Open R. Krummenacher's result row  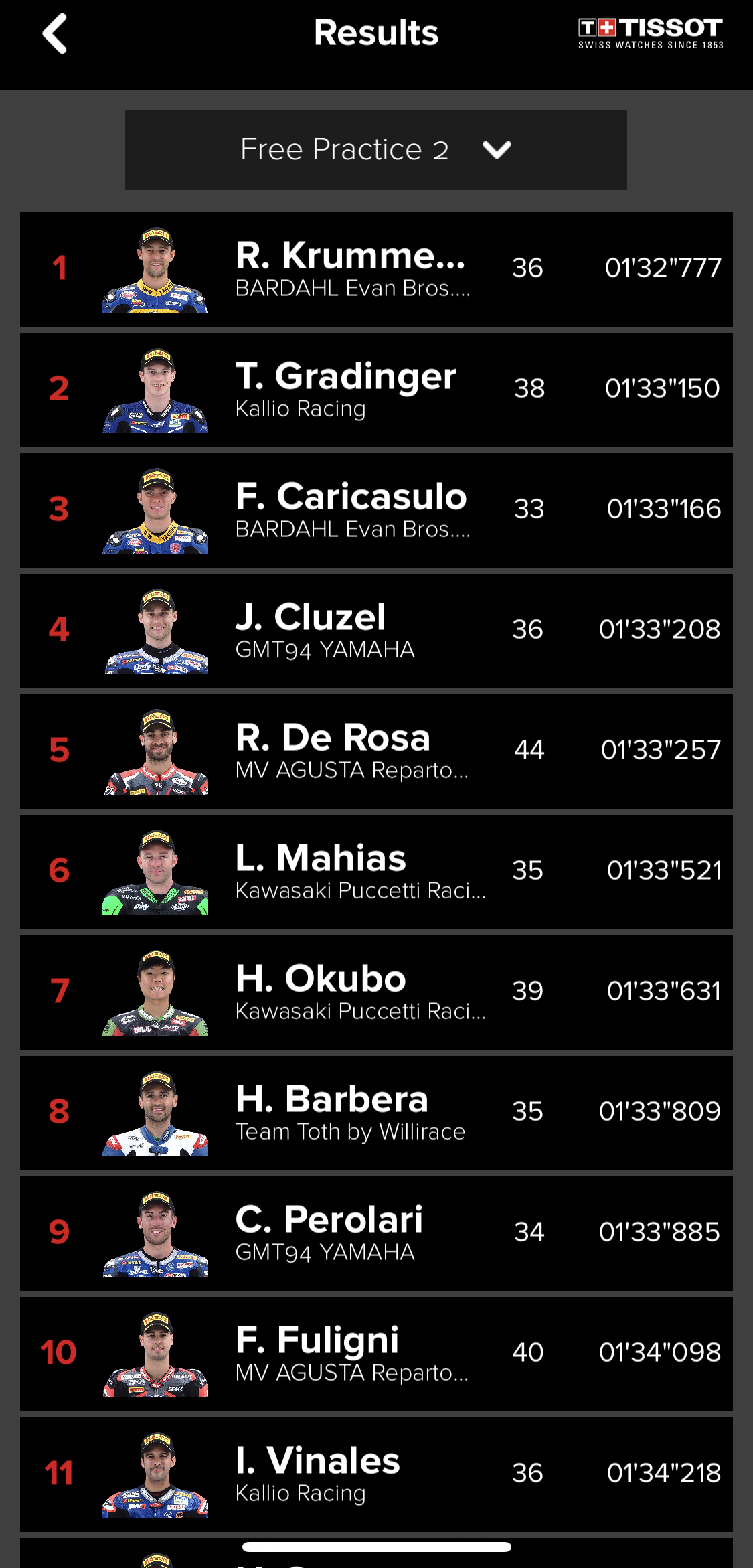click(375, 269)
